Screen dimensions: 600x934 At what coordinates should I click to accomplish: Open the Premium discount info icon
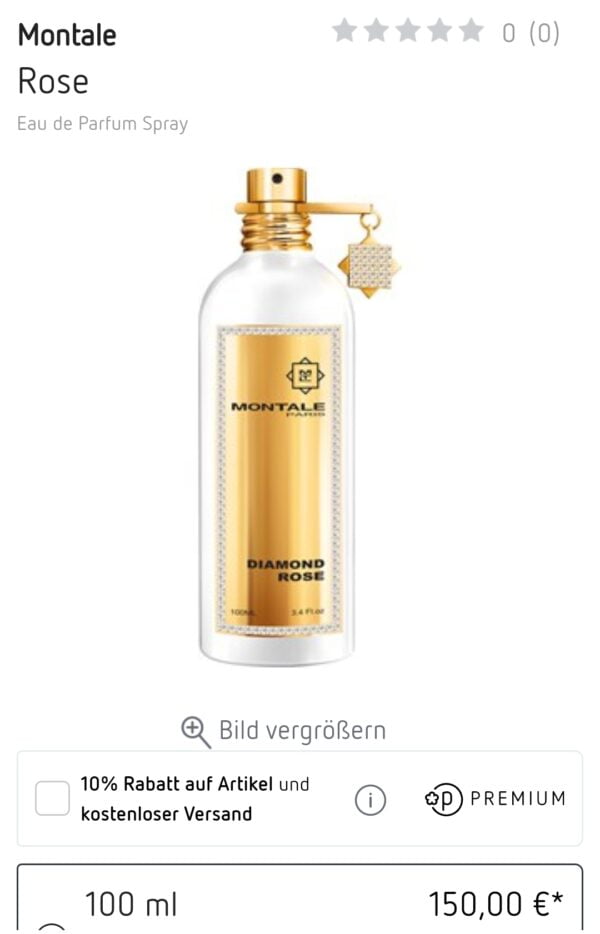pyautogui.click(x=370, y=799)
